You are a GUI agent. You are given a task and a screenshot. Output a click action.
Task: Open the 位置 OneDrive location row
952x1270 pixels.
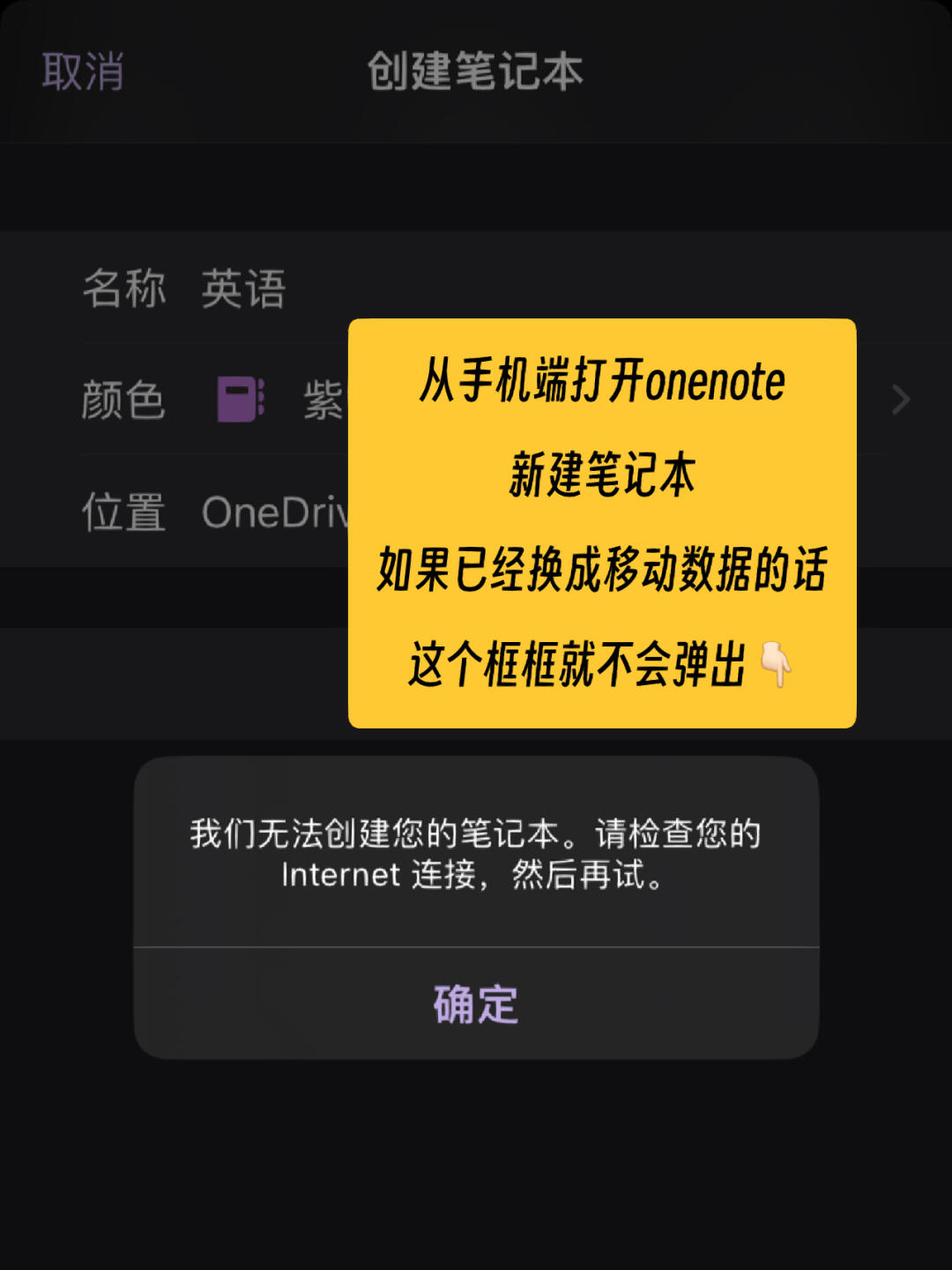[212, 512]
